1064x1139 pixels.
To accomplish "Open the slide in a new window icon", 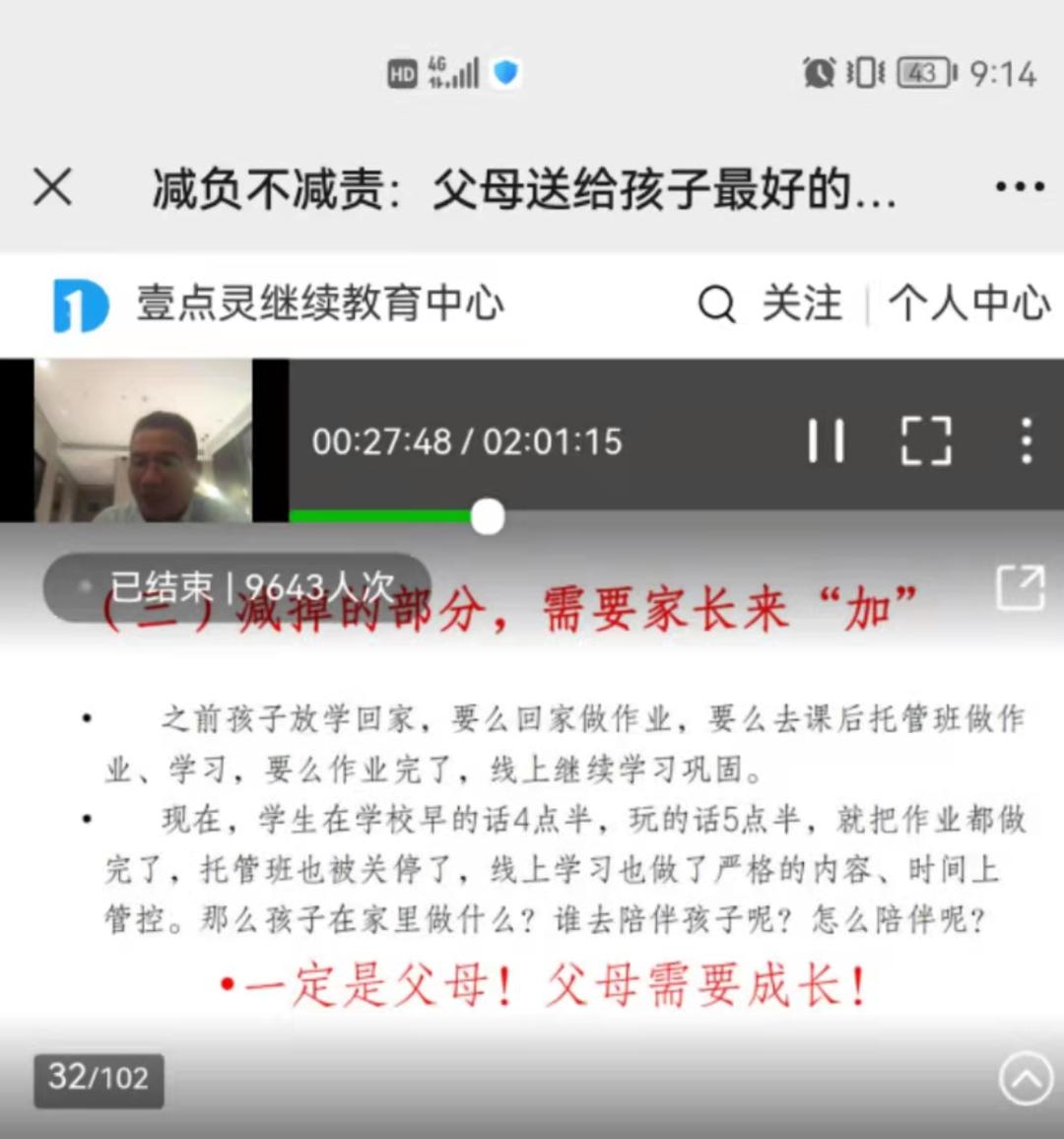I will (1020, 588).
